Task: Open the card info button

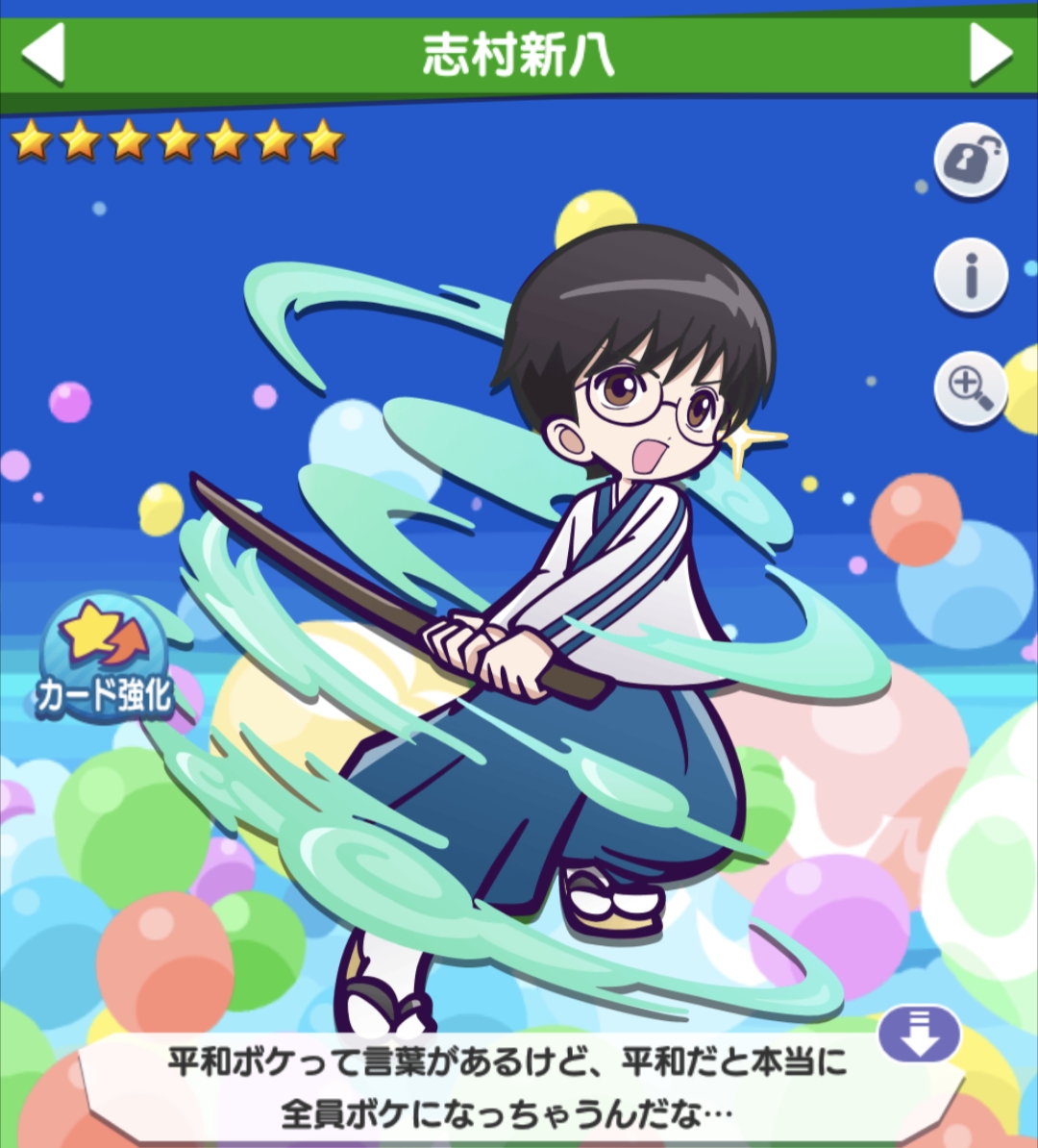Action: tap(971, 275)
